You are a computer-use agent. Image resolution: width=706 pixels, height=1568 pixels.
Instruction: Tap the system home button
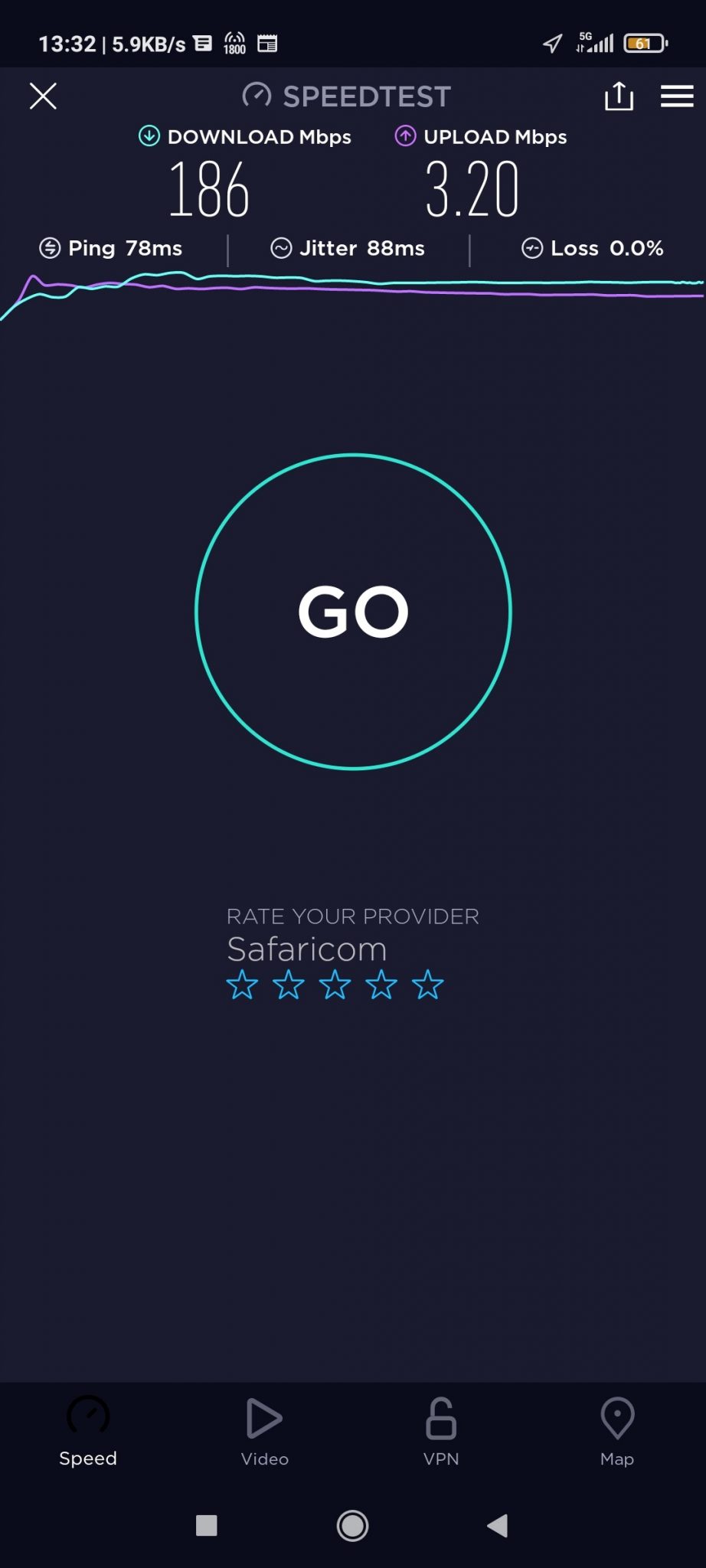[x=352, y=1526]
